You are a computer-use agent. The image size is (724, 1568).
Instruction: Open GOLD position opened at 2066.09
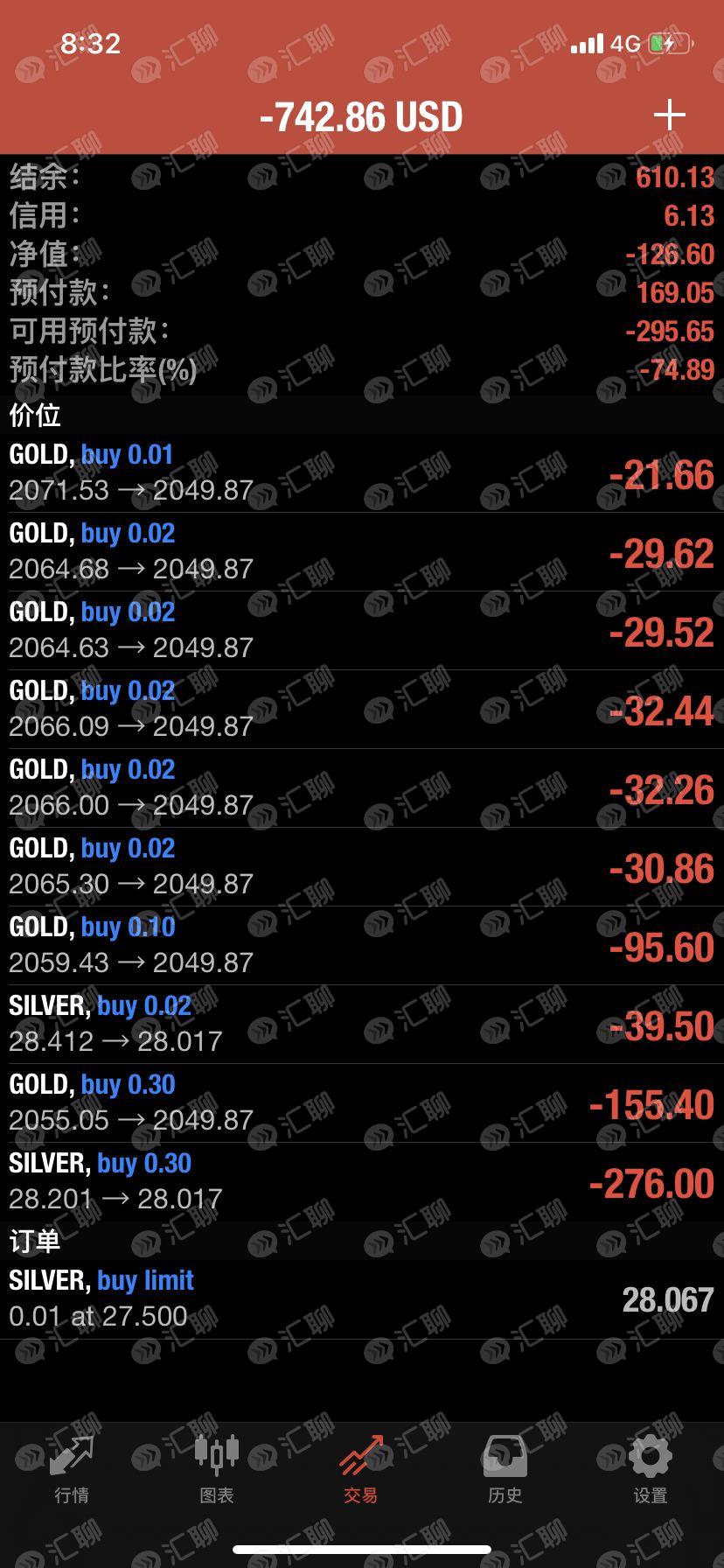[362, 710]
